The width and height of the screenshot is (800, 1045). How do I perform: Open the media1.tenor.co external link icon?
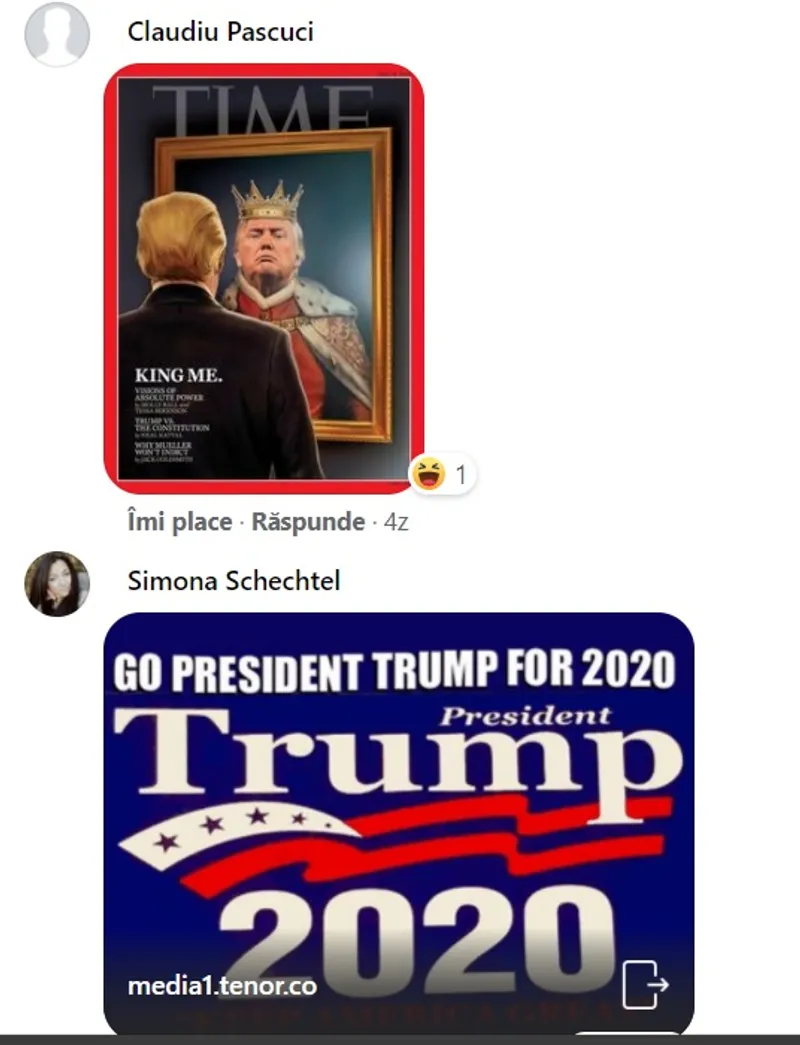(x=644, y=984)
